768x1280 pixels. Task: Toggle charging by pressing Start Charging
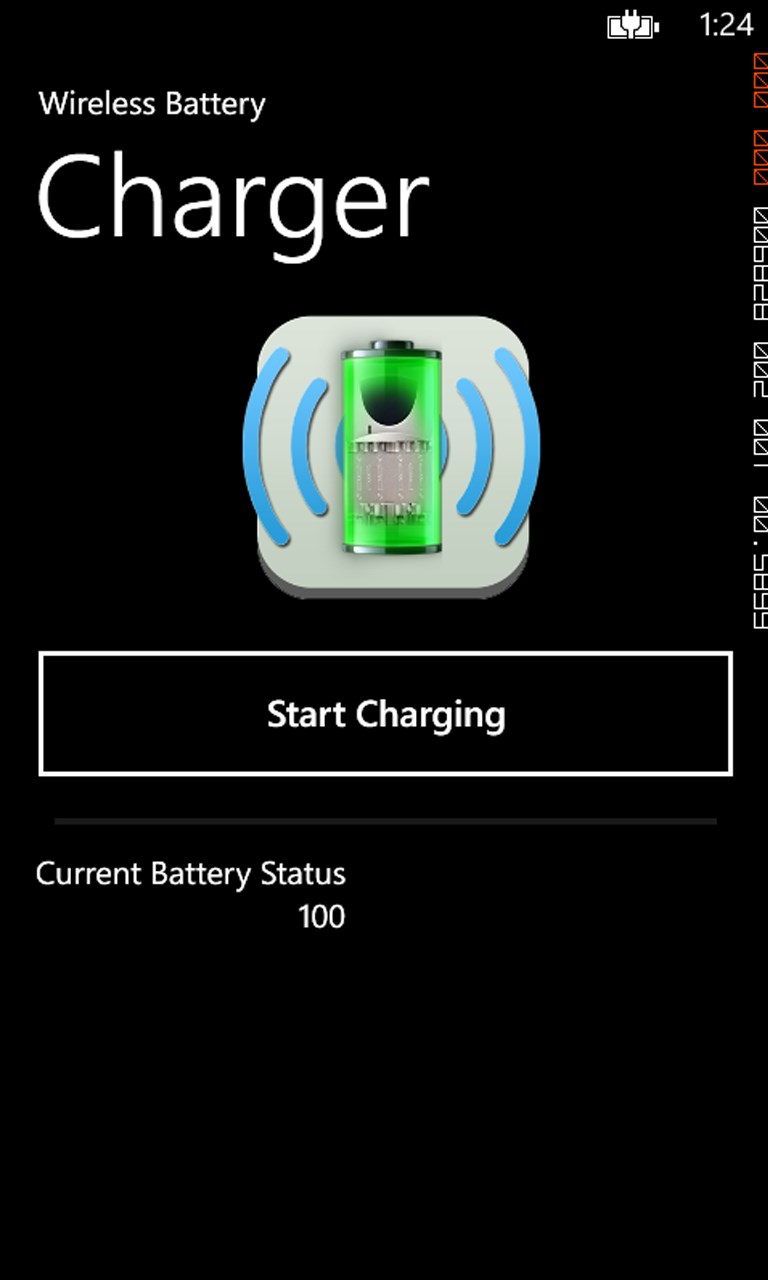click(x=384, y=713)
